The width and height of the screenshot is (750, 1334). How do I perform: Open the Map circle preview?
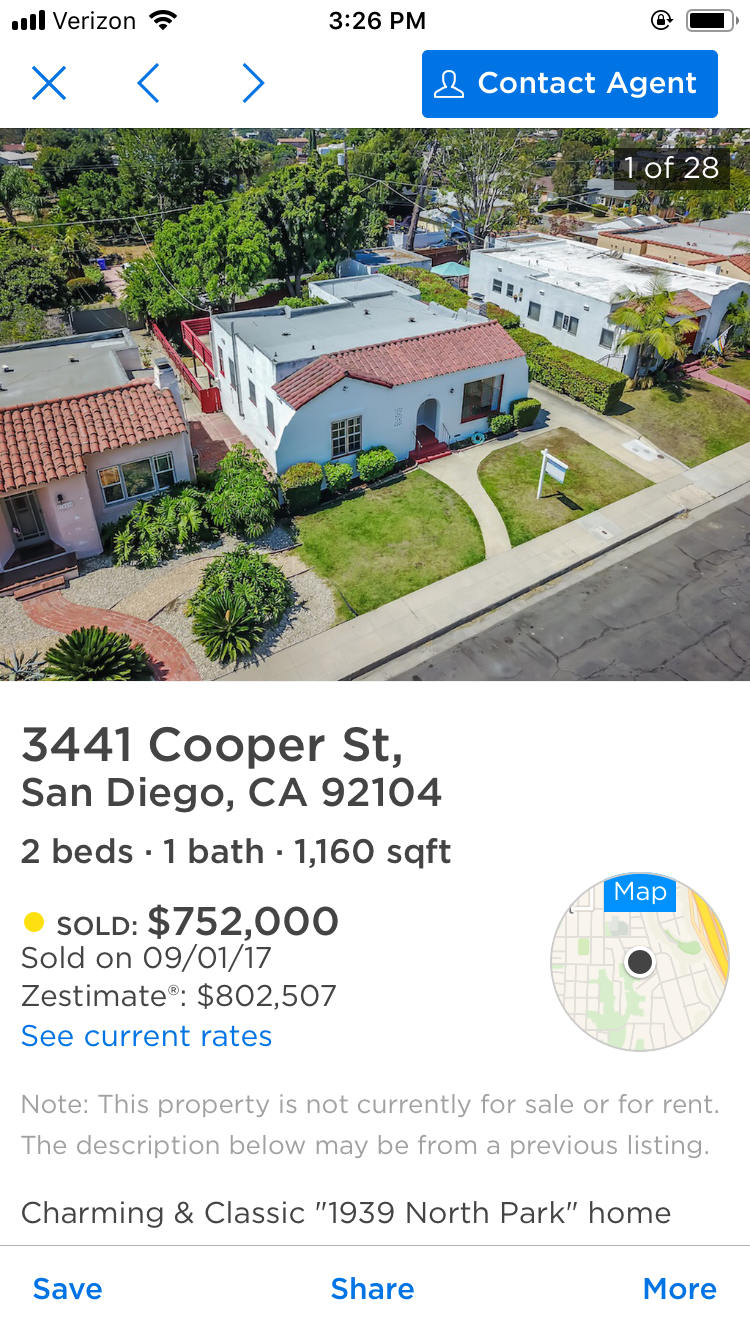pos(640,962)
